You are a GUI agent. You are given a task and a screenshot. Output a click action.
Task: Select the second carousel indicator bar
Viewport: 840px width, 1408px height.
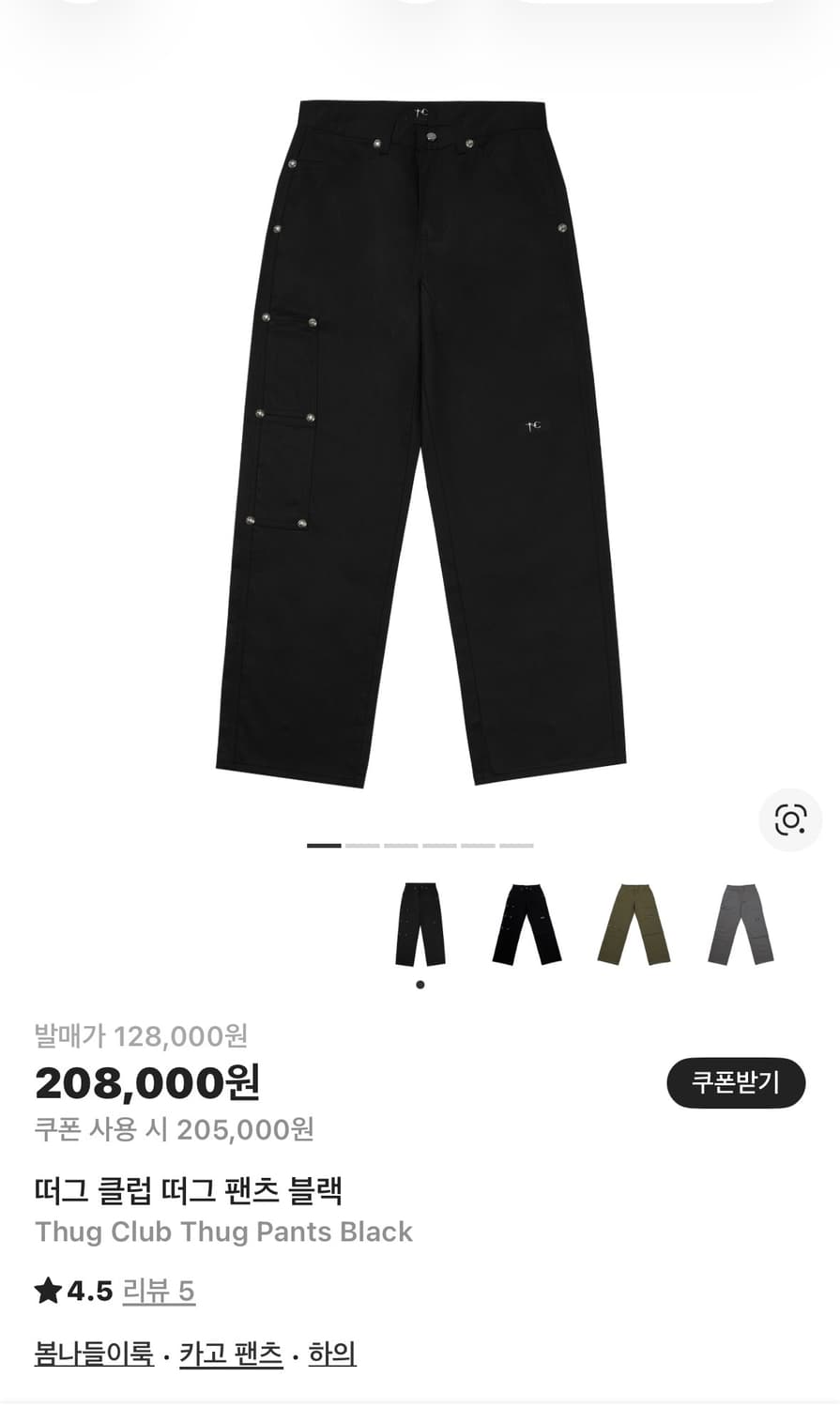pyautogui.click(x=364, y=845)
